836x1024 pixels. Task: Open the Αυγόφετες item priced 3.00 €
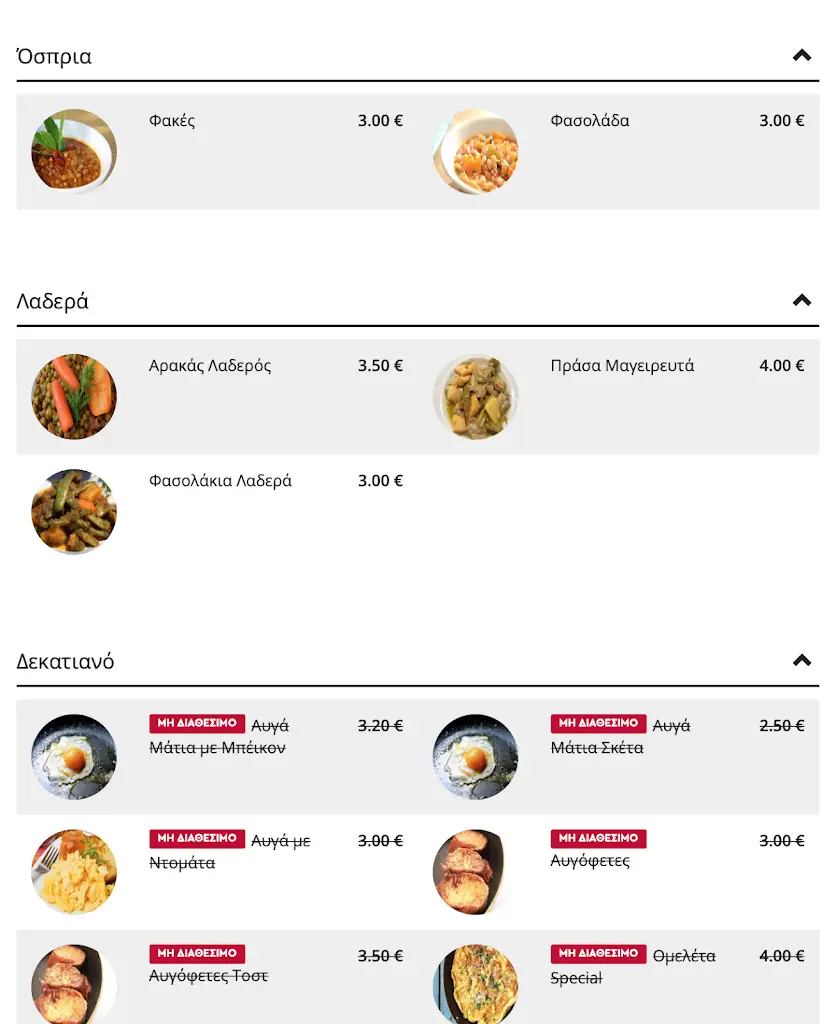590,860
